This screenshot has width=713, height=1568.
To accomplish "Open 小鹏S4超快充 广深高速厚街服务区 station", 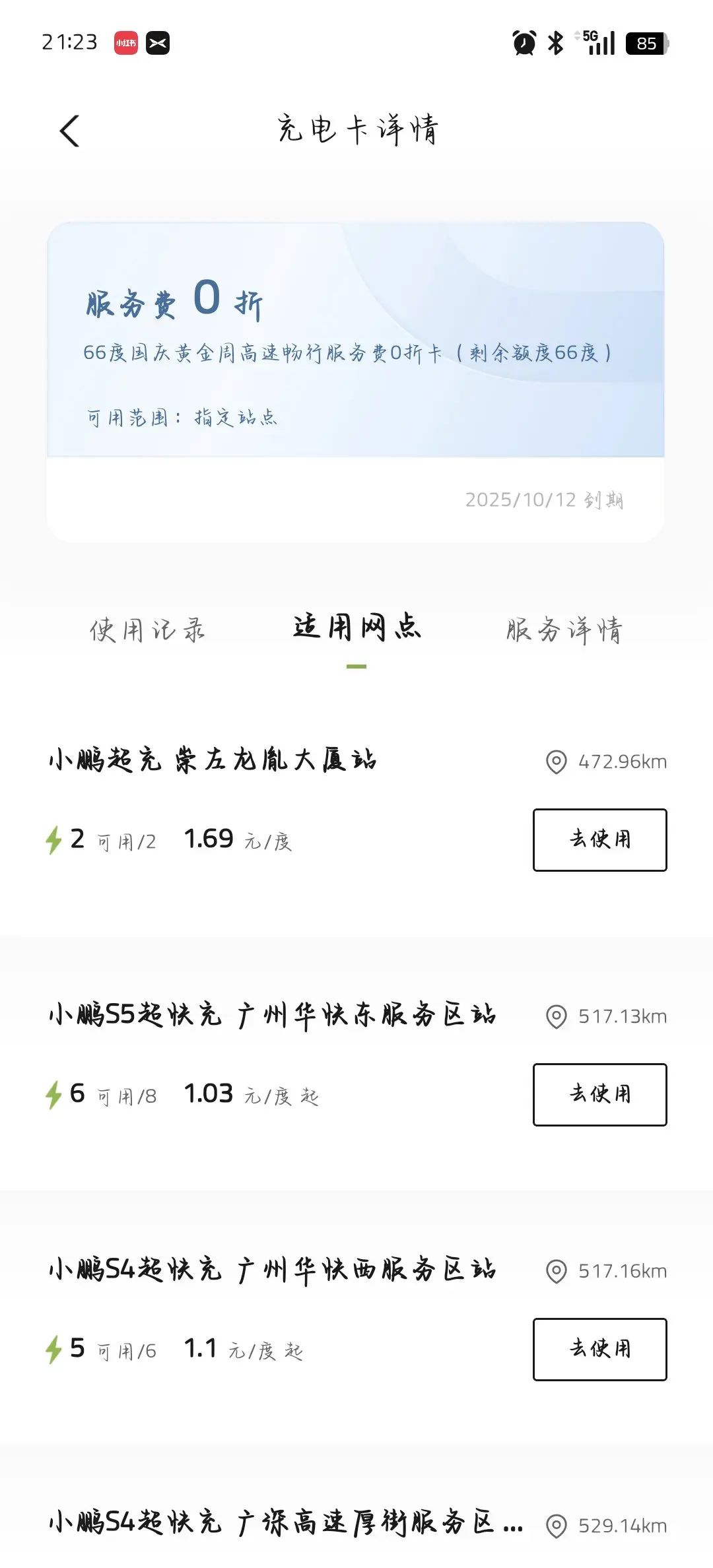I will coord(284,1524).
